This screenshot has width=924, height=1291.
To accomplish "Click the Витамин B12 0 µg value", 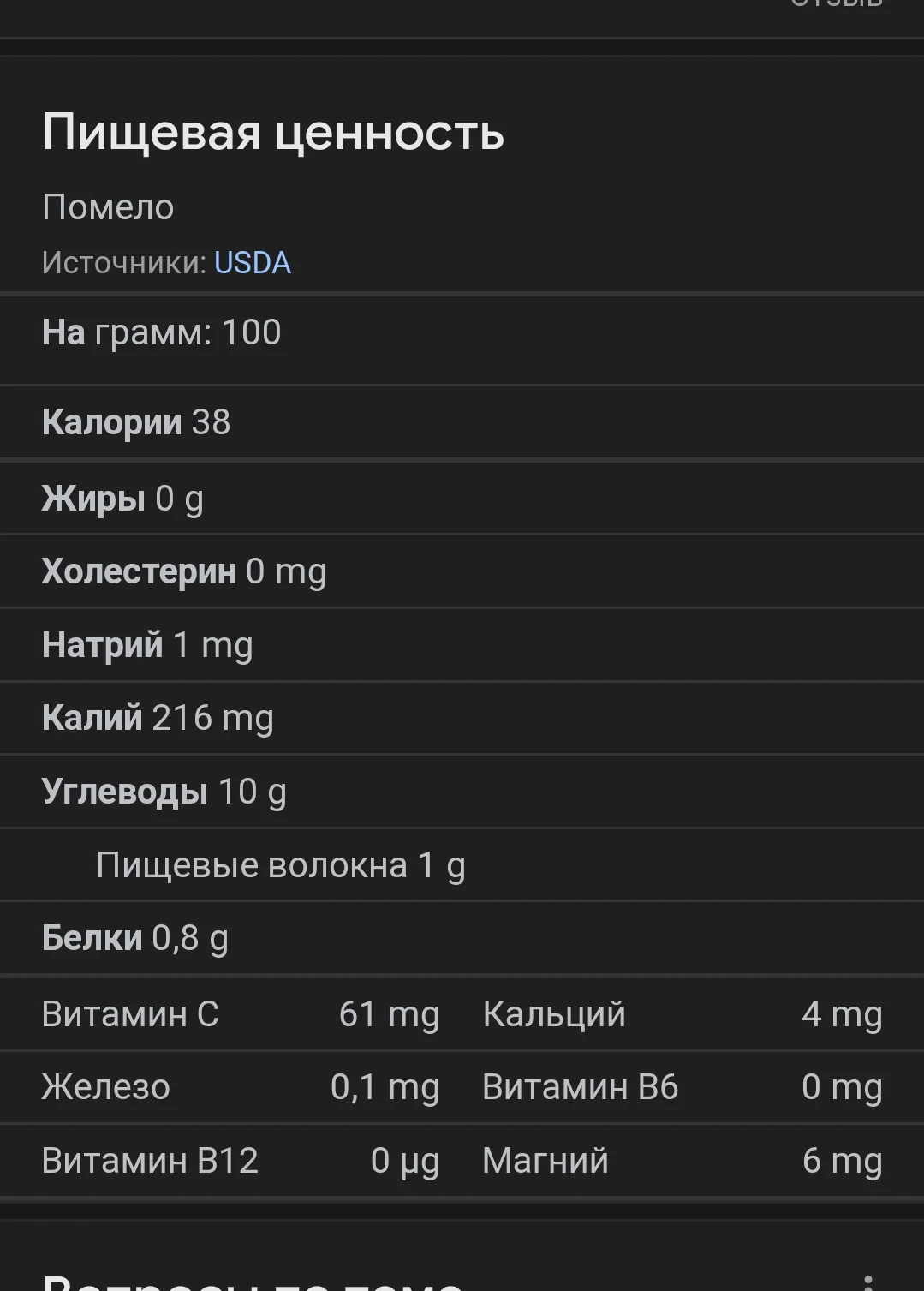I will point(403,1161).
